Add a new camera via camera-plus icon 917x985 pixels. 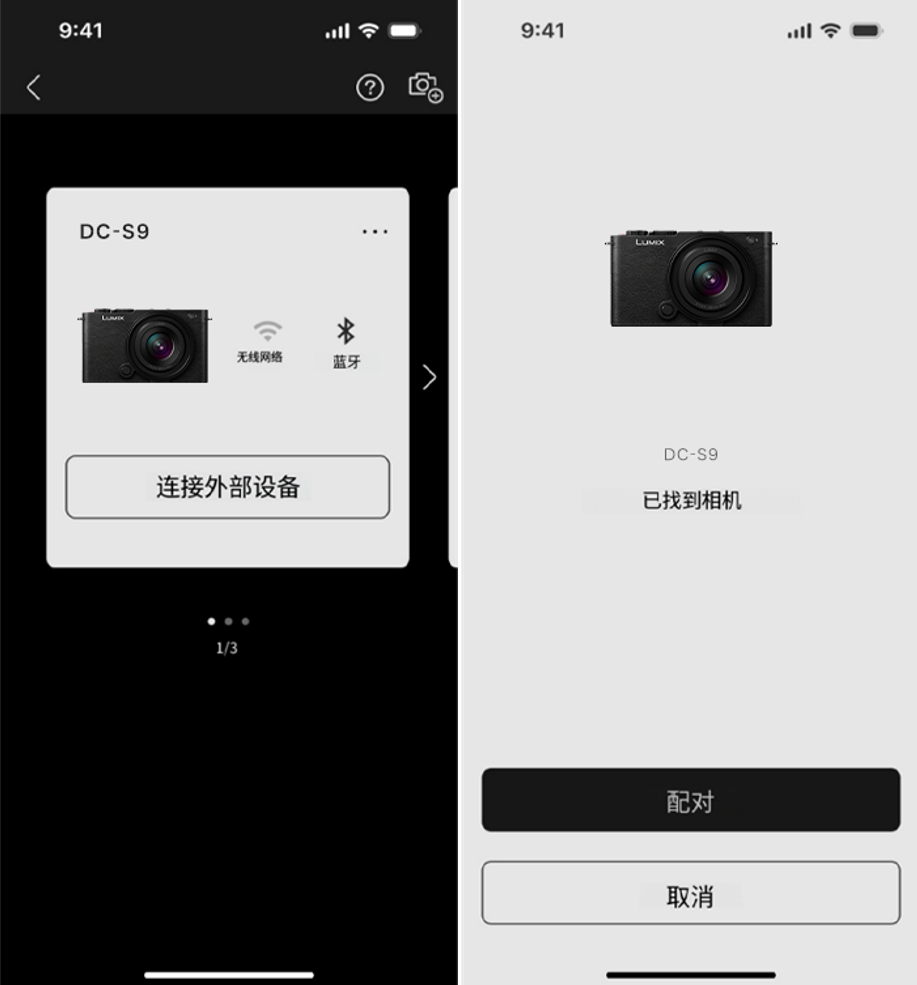click(x=425, y=87)
